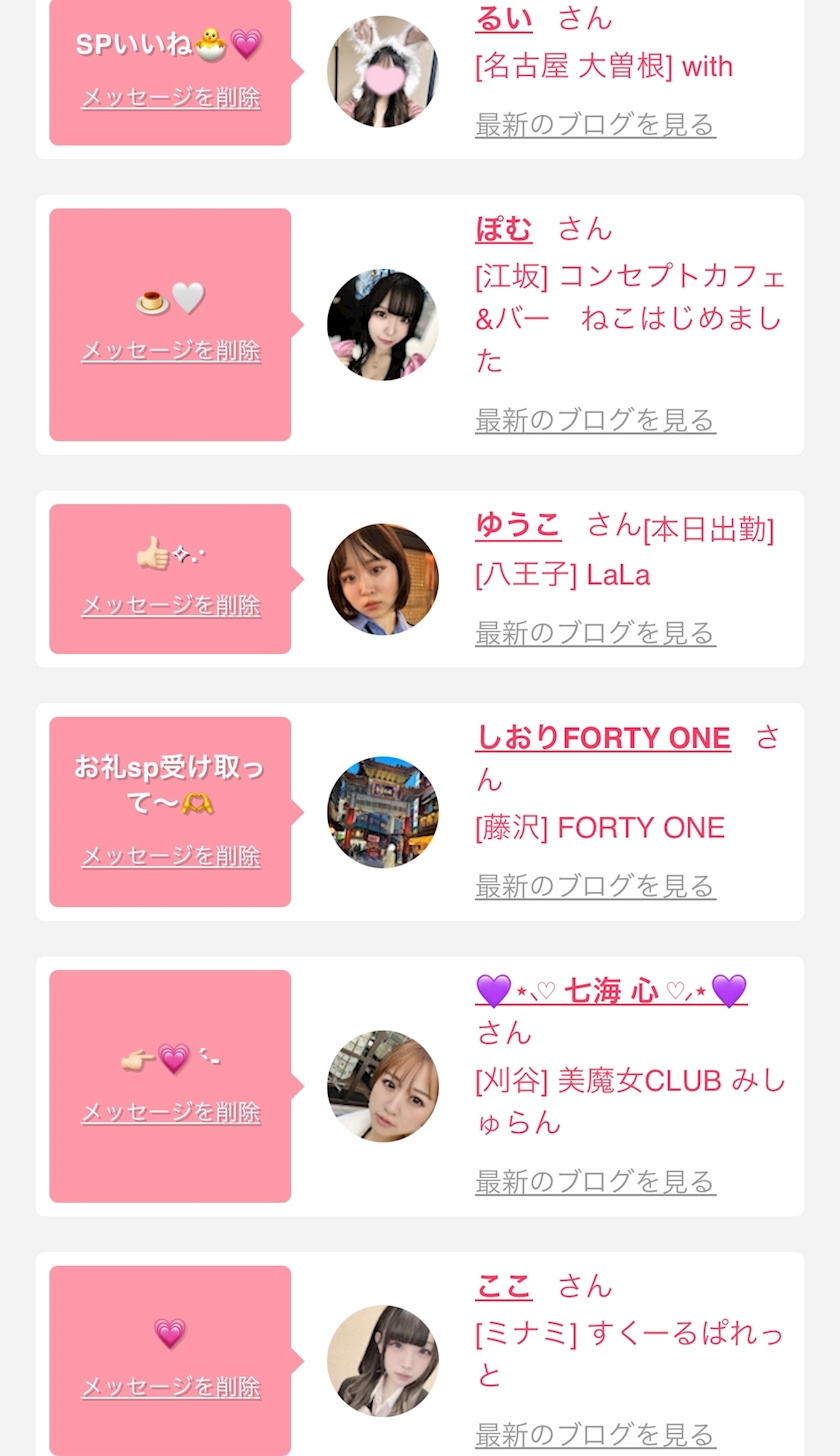Delete the thumbs-up message to ゆうこ
This screenshot has height=1456, width=840.
coord(170,605)
